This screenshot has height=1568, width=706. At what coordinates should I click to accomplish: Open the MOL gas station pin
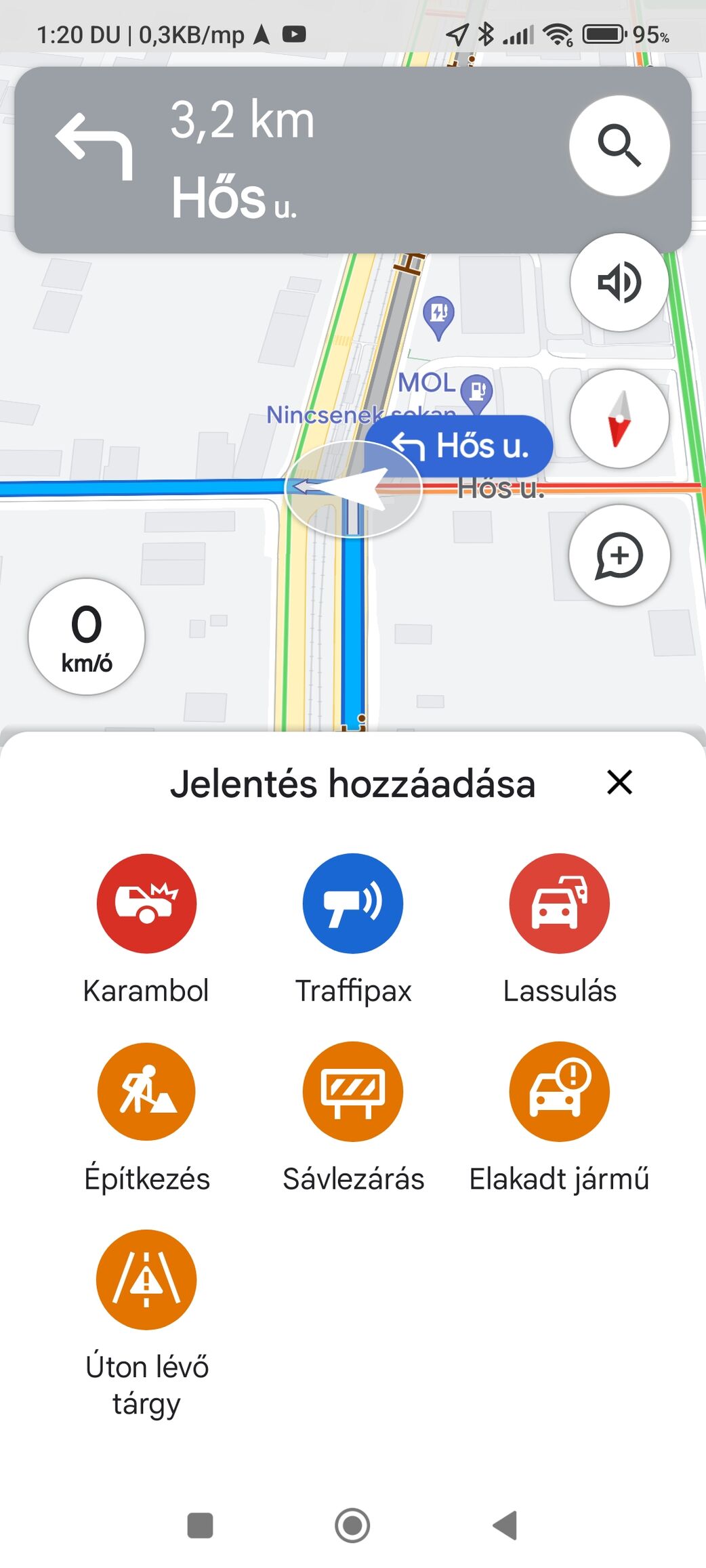click(477, 391)
